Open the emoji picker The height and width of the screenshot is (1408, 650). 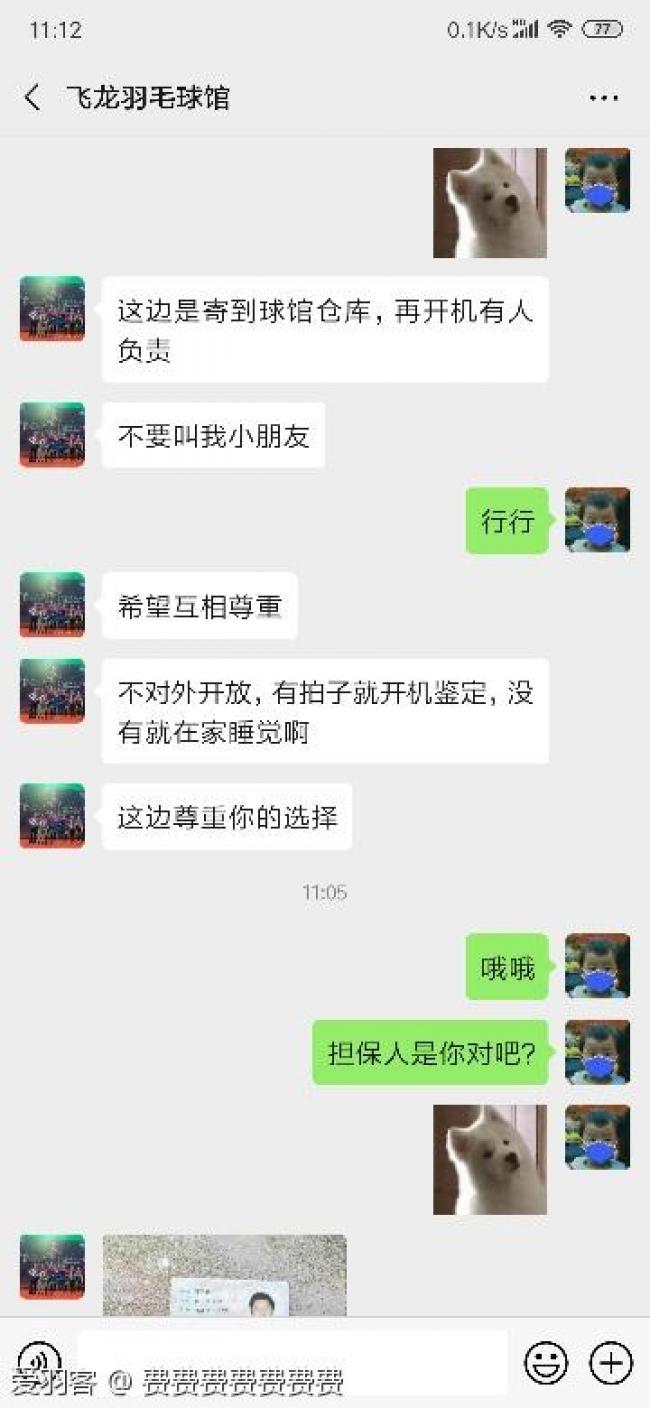pyautogui.click(x=546, y=1362)
